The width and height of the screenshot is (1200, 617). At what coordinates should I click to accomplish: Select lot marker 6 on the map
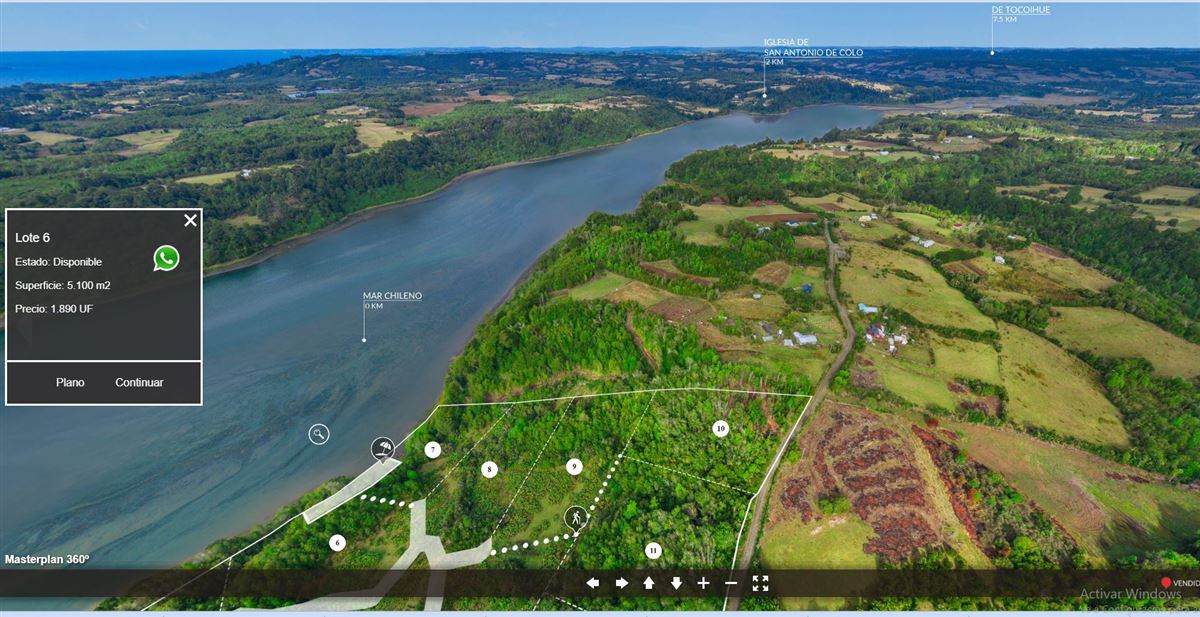337,542
